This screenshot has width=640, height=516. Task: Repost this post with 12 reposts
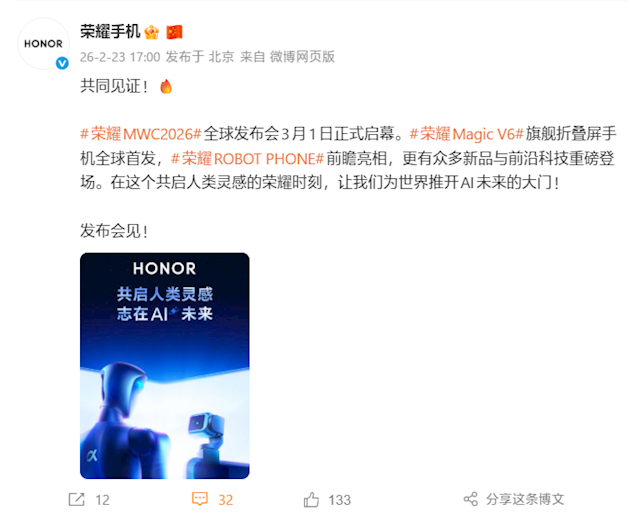click(x=88, y=499)
